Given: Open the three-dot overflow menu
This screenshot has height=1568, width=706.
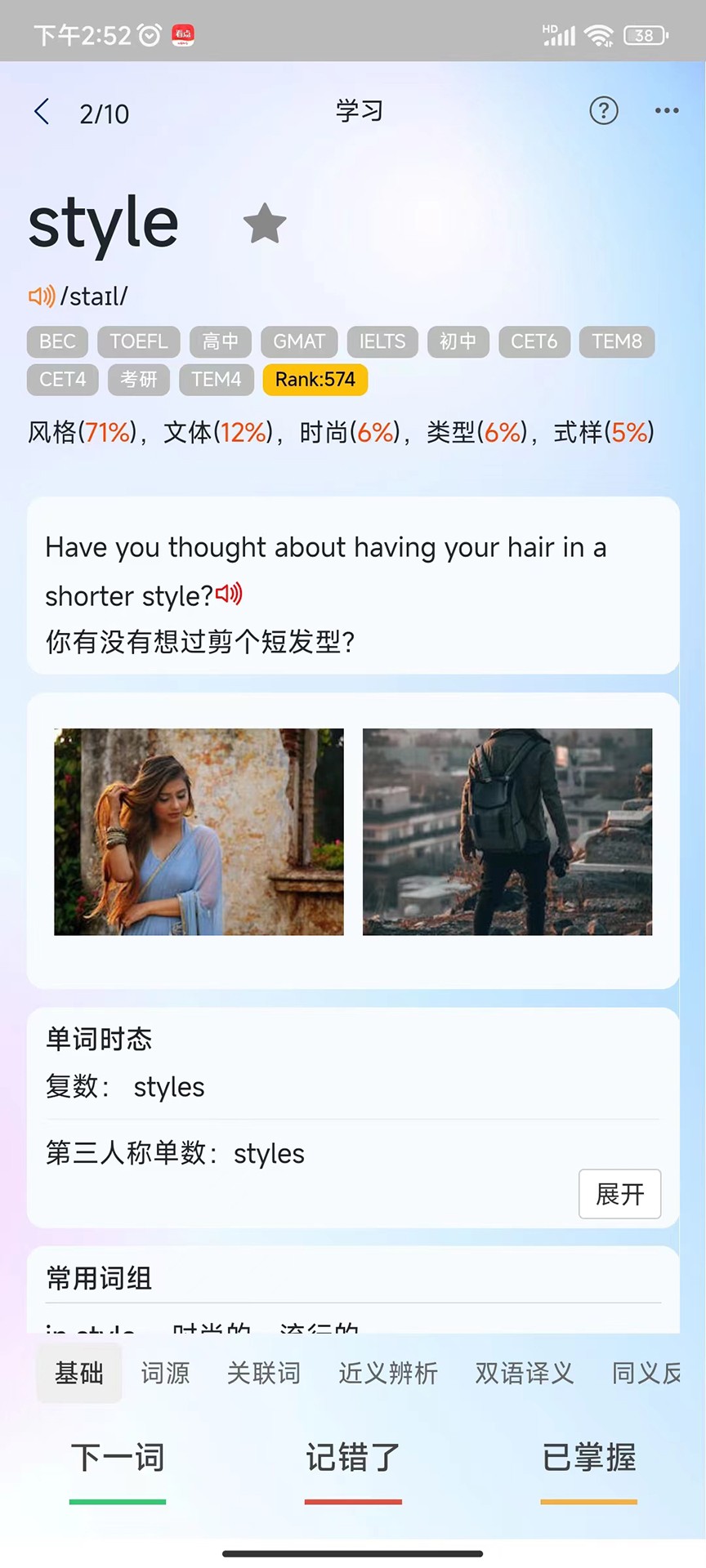Looking at the screenshot, I should (667, 111).
